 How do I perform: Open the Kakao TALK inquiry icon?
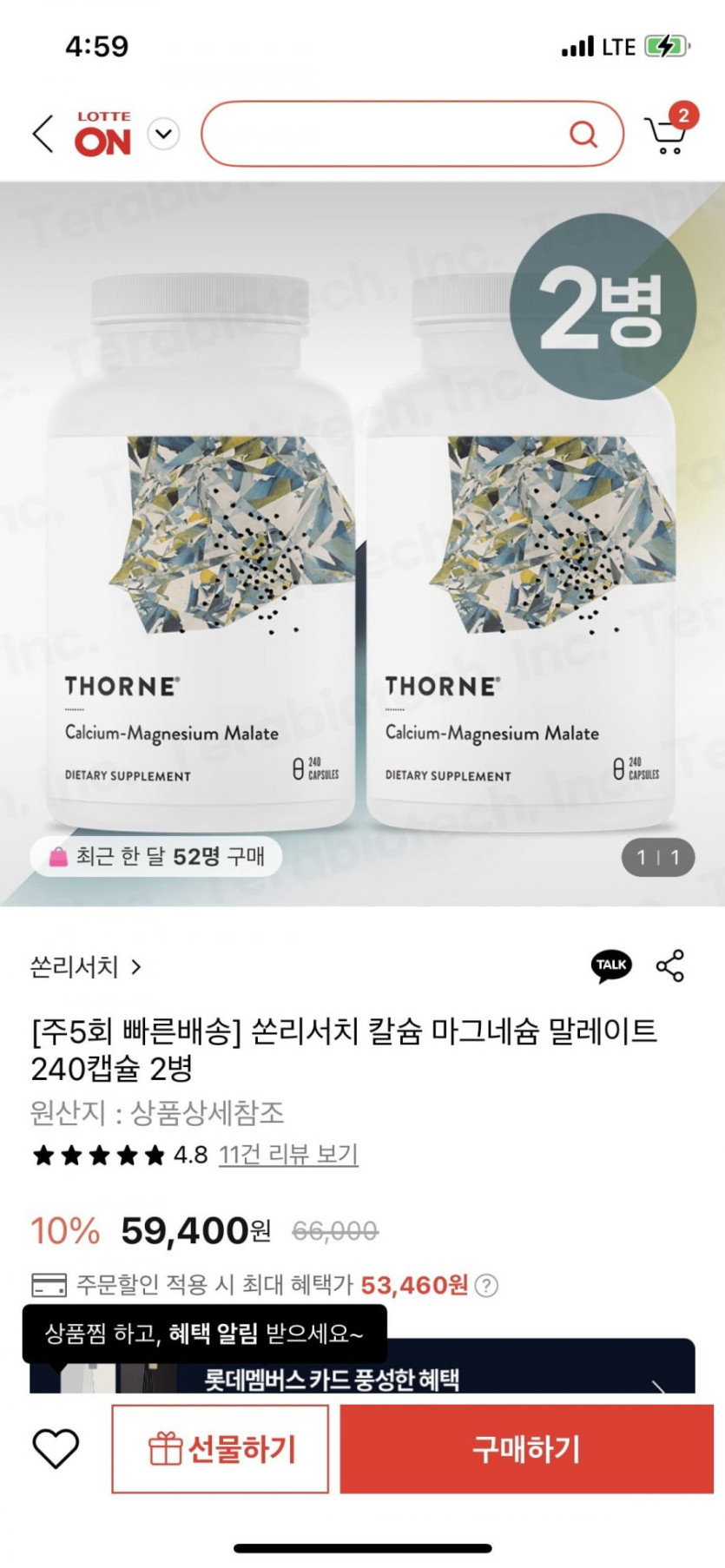pyautogui.click(x=611, y=965)
